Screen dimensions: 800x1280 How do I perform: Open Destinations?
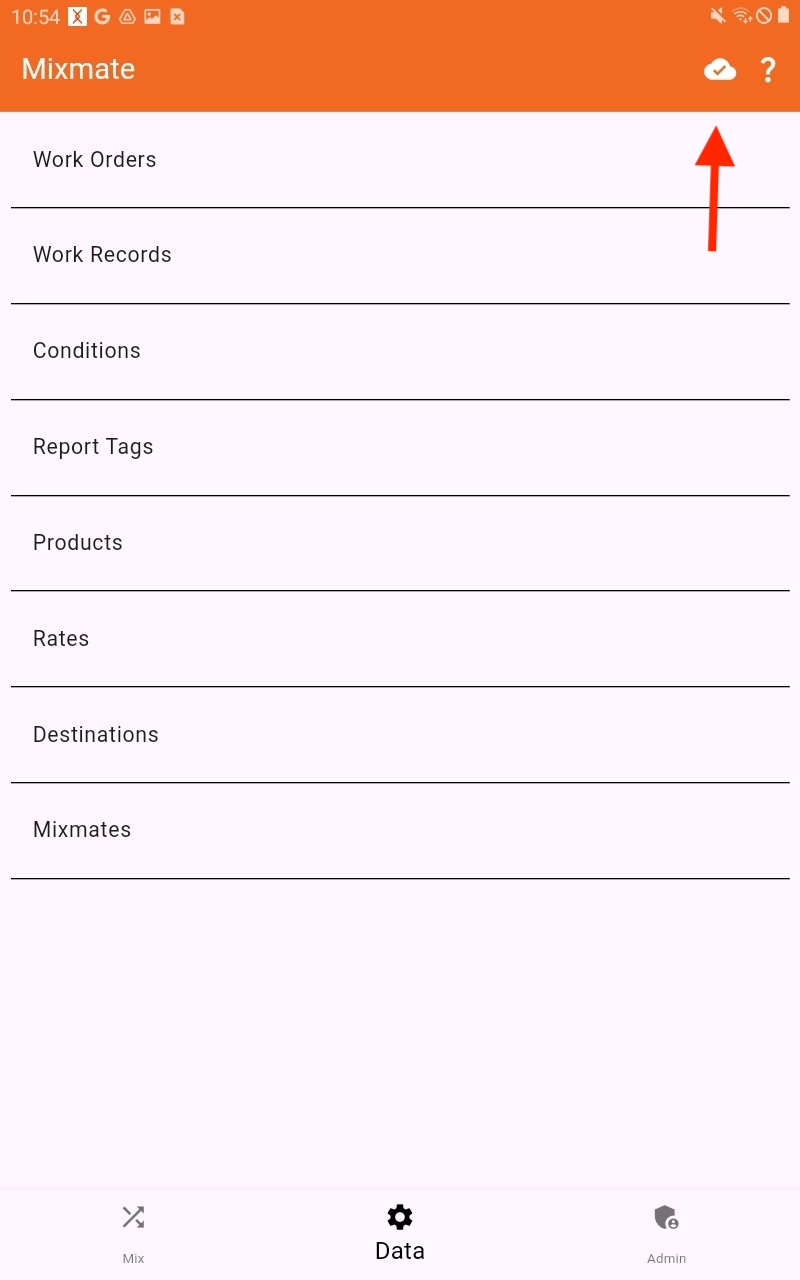pos(400,735)
